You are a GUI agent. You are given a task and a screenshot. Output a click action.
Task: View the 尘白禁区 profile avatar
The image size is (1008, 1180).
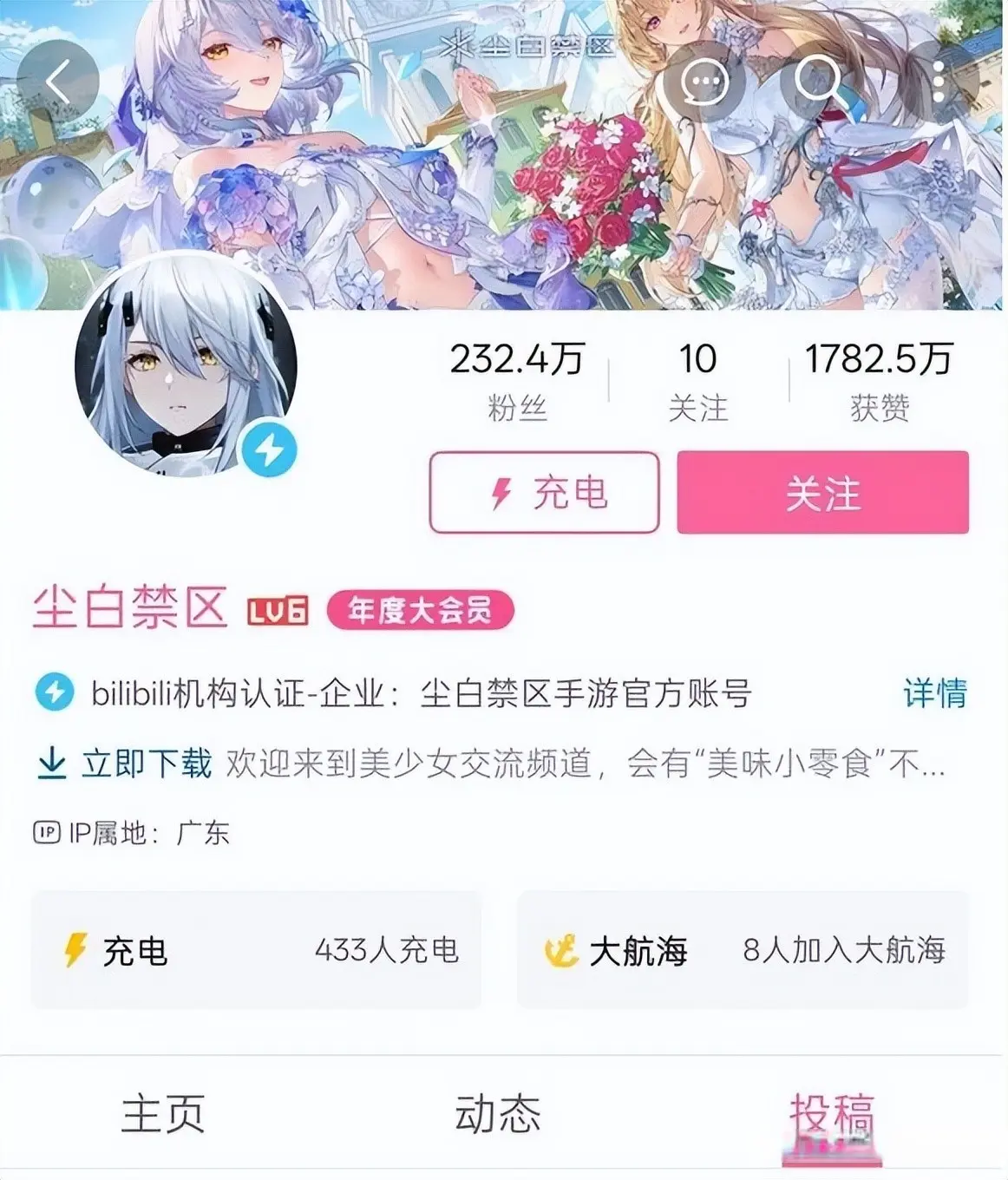pyautogui.click(x=186, y=365)
